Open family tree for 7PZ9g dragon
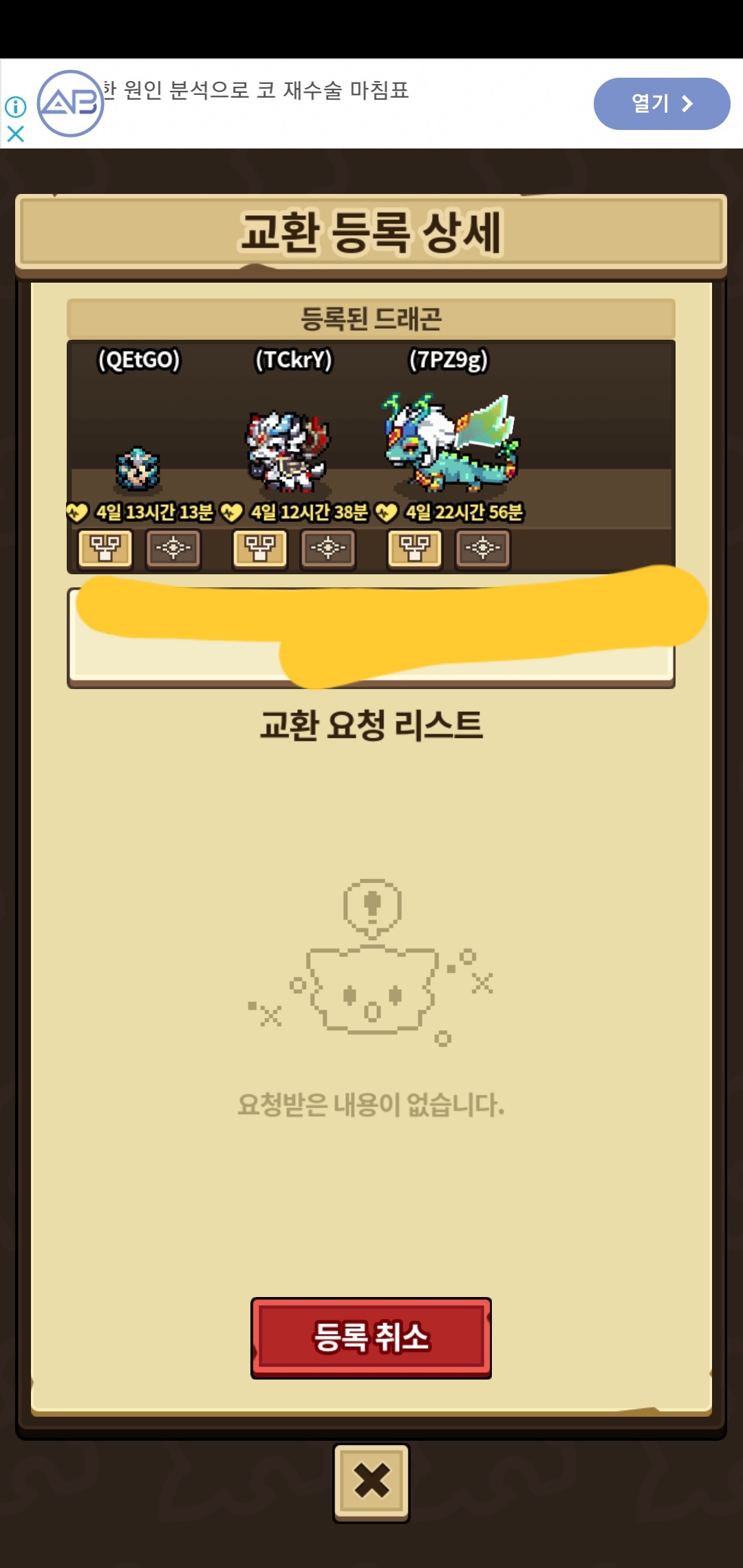This screenshot has height=1568, width=743. click(x=415, y=549)
